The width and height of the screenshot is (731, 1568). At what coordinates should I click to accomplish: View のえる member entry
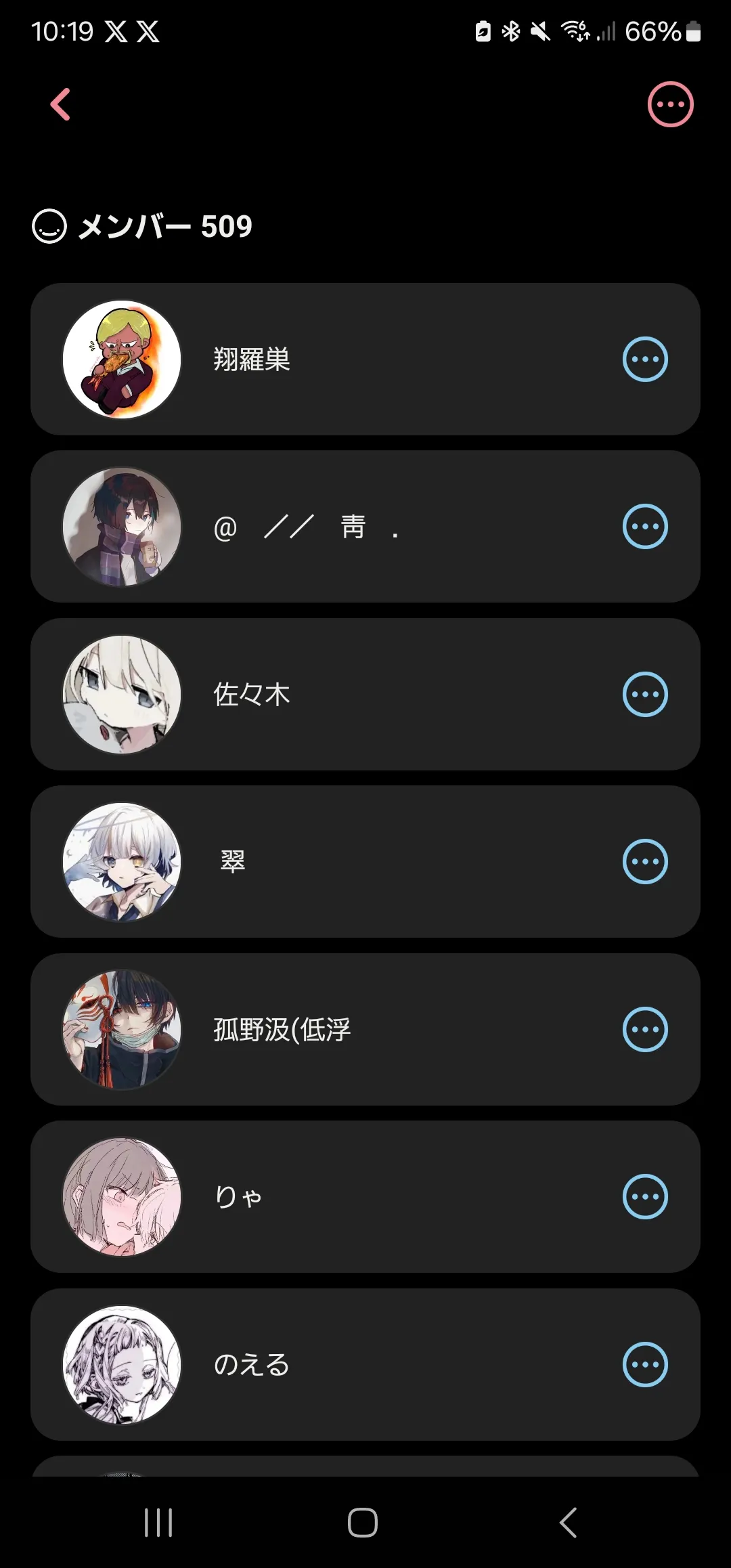coord(365,1364)
